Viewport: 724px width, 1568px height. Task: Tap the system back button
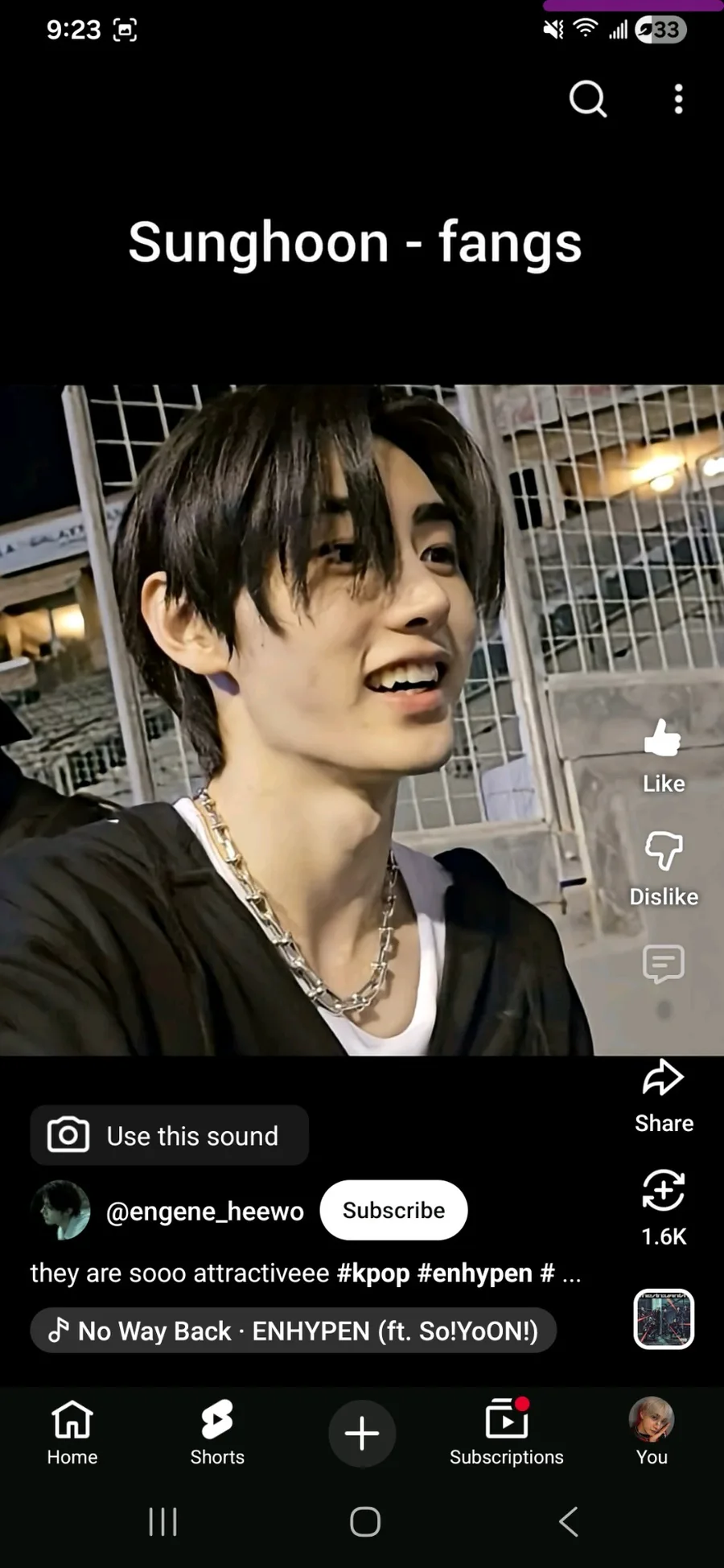pyautogui.click(x=568, y=1521)
